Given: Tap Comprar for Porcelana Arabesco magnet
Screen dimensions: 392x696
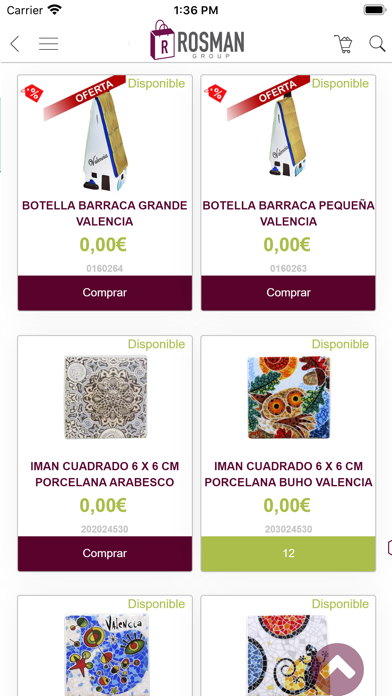Looking at the screenshot, I should tap(105, 554).
